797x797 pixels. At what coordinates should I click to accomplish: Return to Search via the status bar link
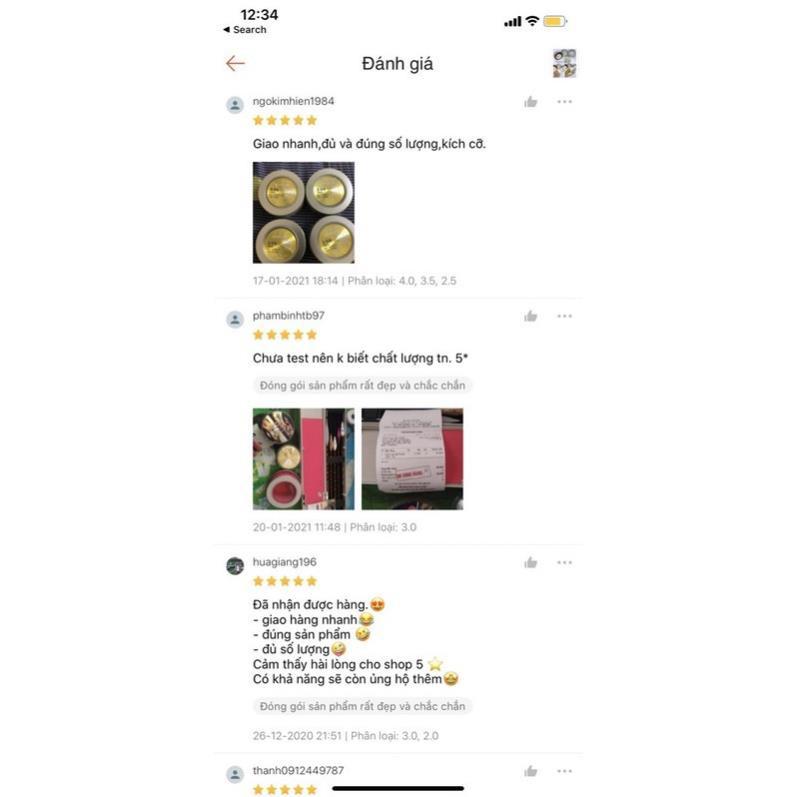[245, 29]
